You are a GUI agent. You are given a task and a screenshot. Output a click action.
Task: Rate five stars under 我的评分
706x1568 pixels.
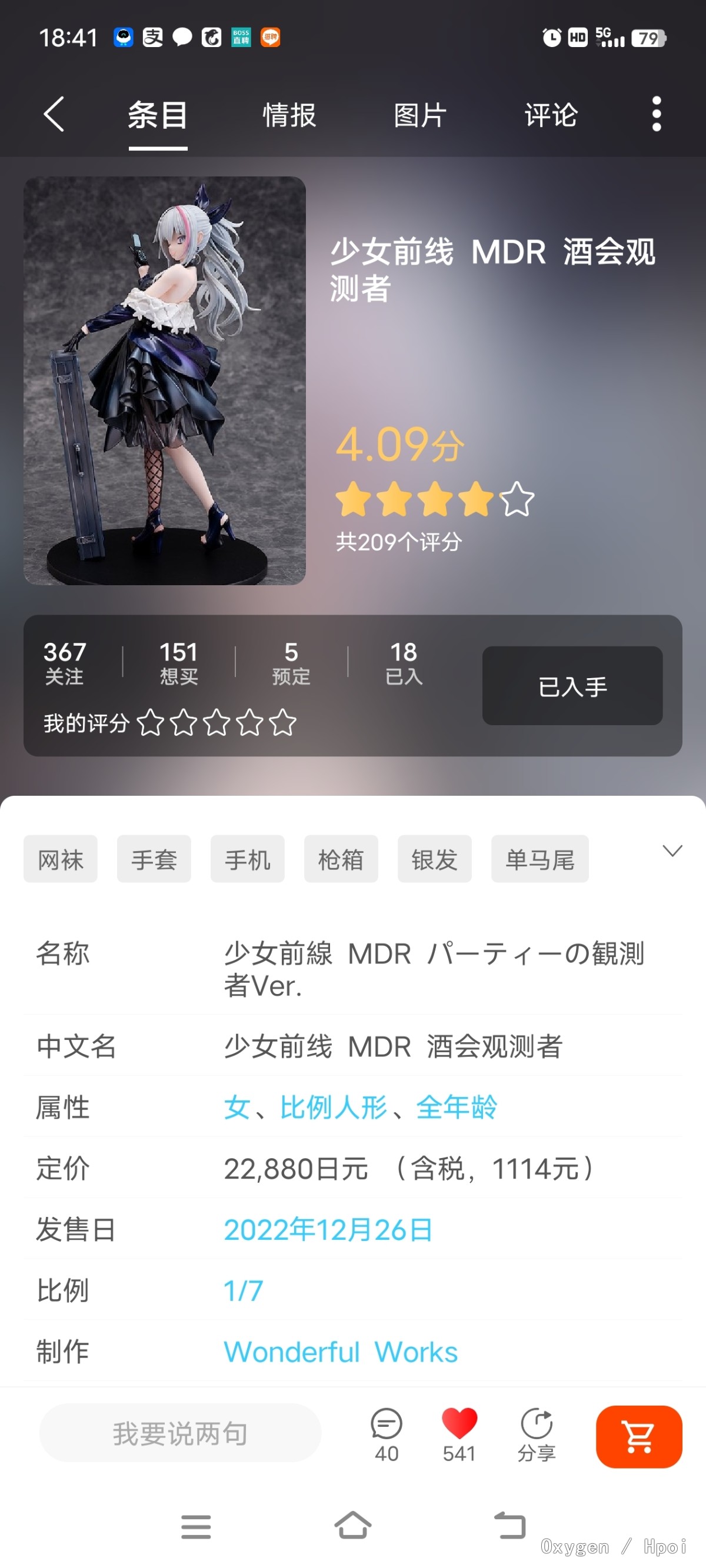282,723
